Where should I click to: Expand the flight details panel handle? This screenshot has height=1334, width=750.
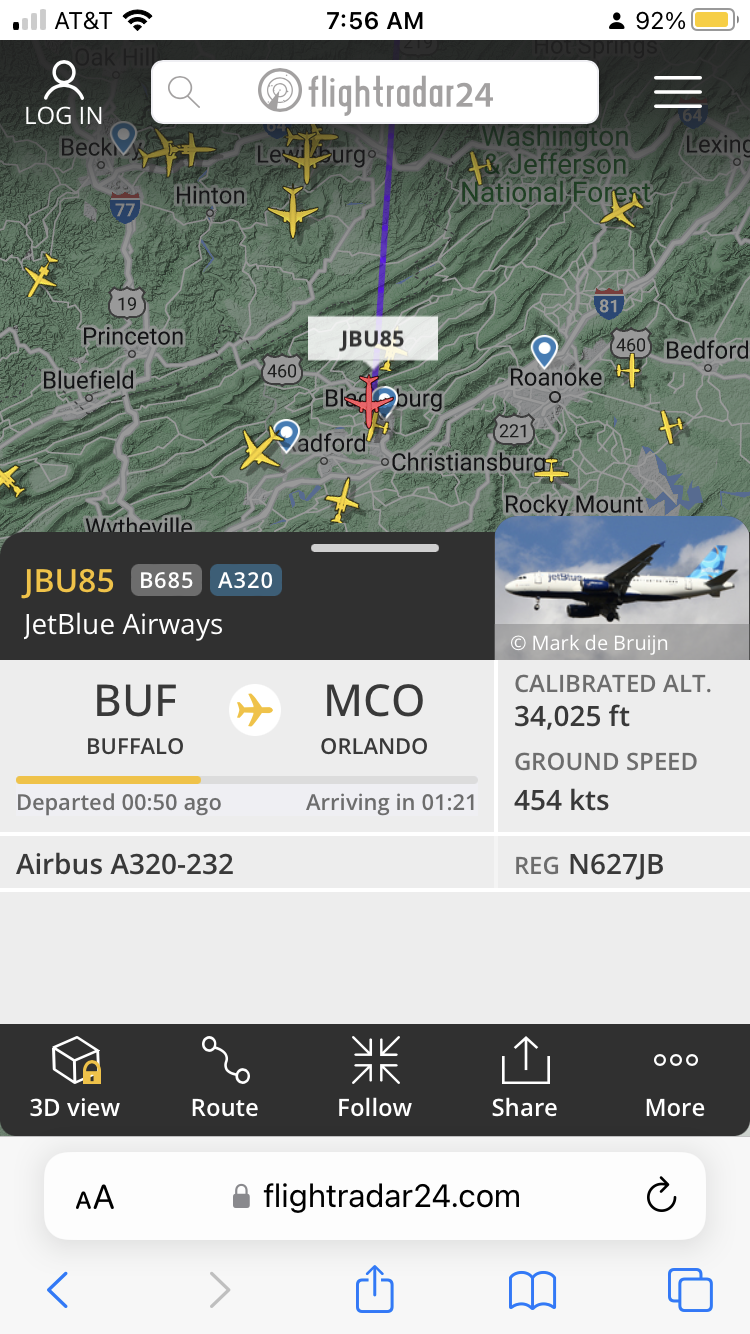click(x=375, y=548)
